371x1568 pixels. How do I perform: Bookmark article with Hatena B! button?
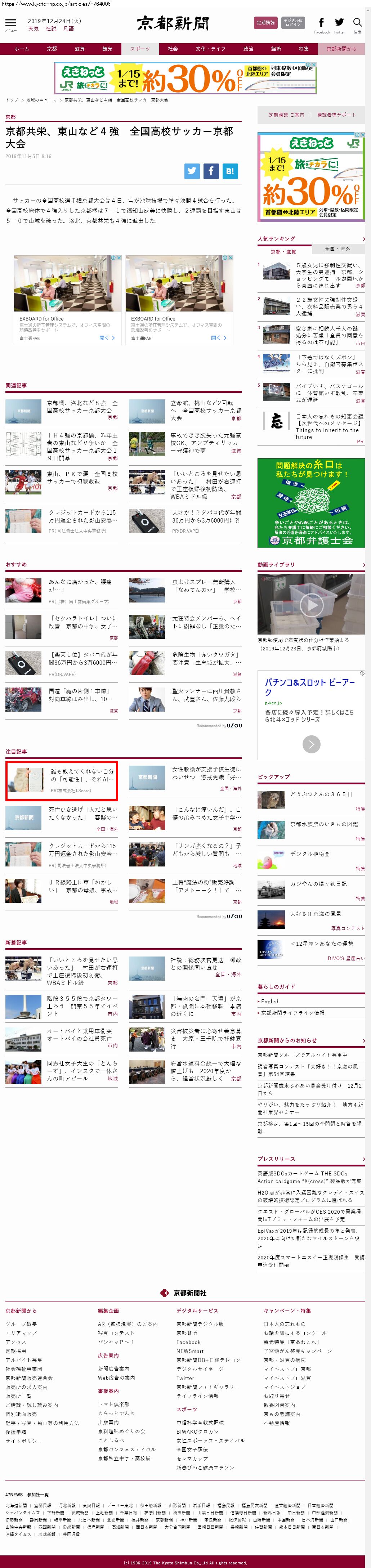230,171
